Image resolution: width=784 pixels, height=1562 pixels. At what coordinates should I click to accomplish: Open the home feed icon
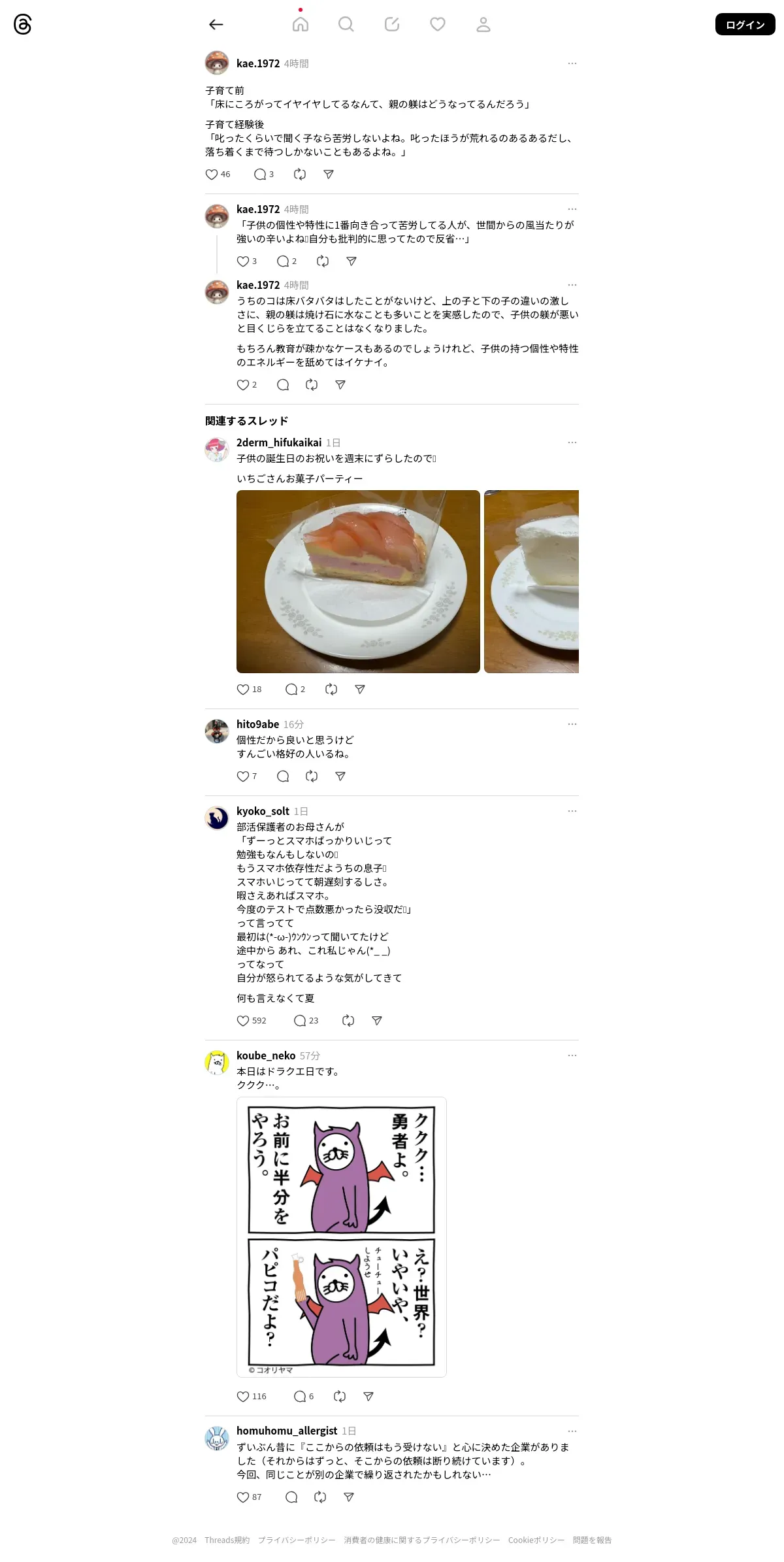point(301,25)
